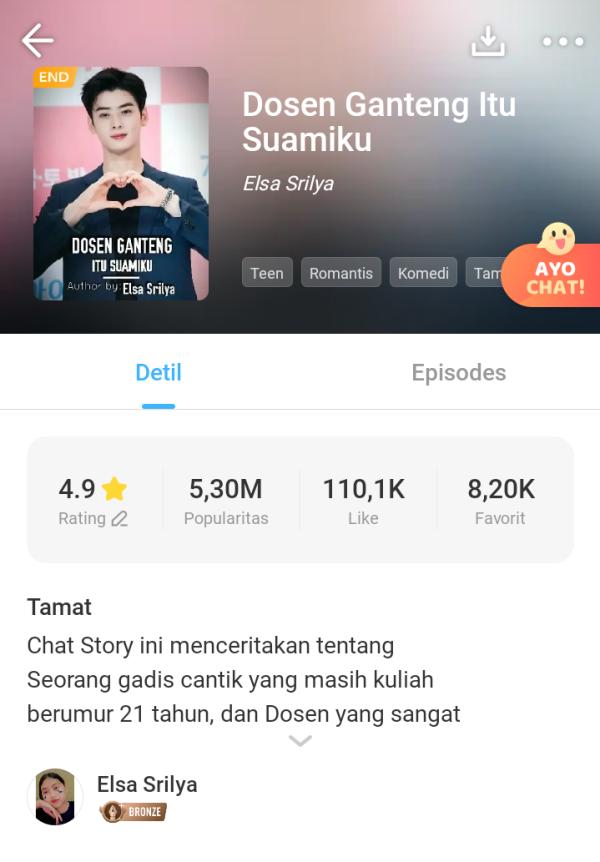Screen dimensions: 600x862
Task: Download this chat story
Action: coord(488,40)
